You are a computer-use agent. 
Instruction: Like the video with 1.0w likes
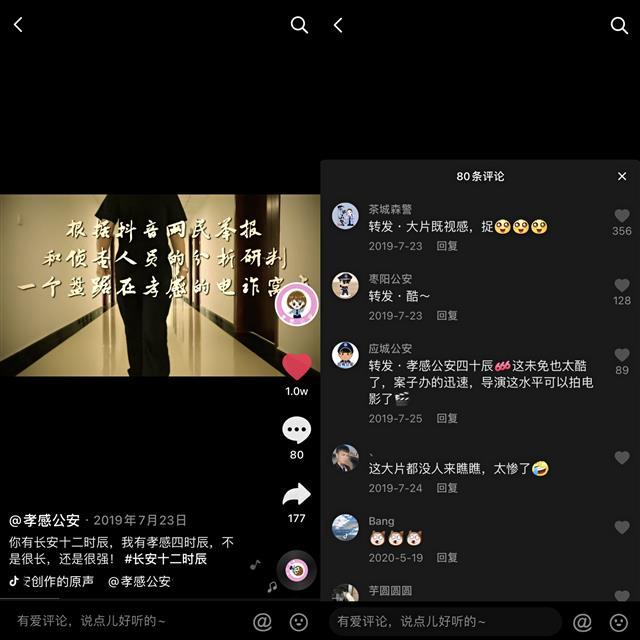[296, 367]
